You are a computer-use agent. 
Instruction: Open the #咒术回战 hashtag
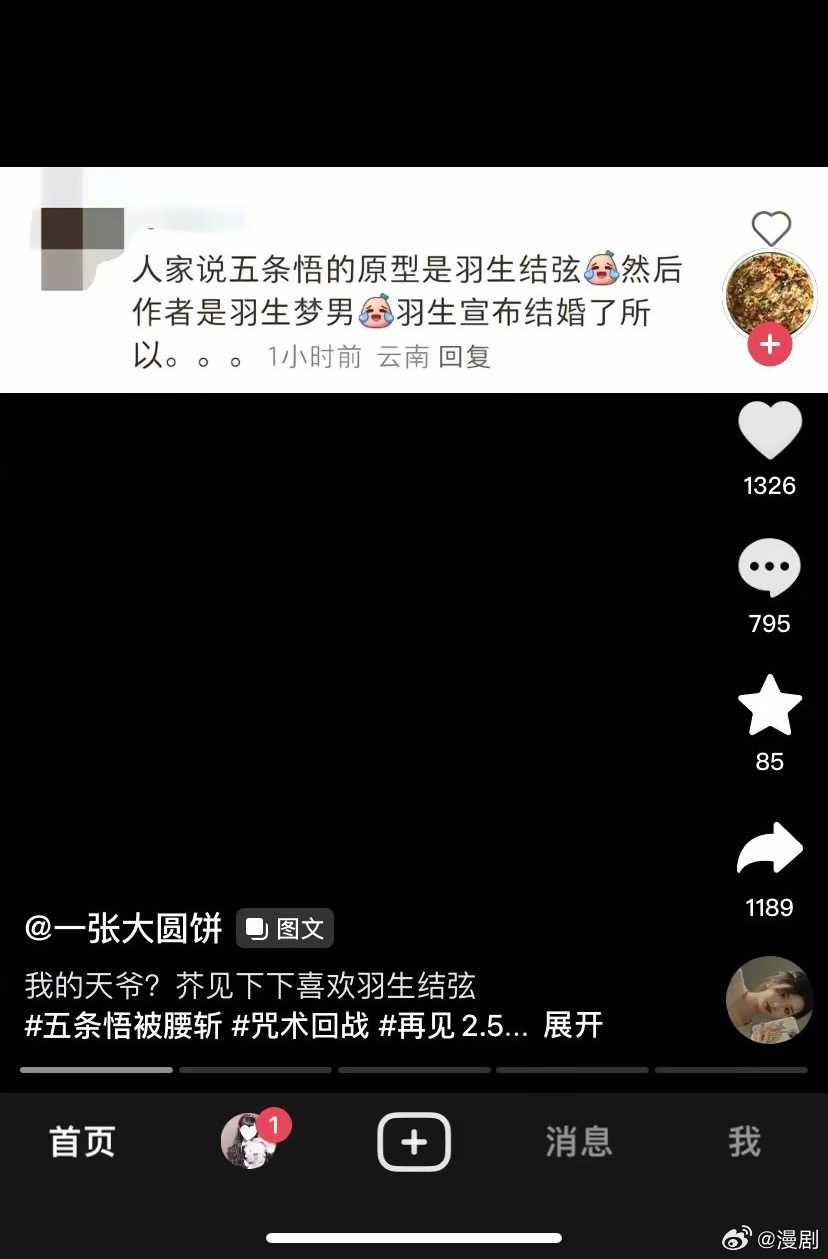click(301, 1025)
